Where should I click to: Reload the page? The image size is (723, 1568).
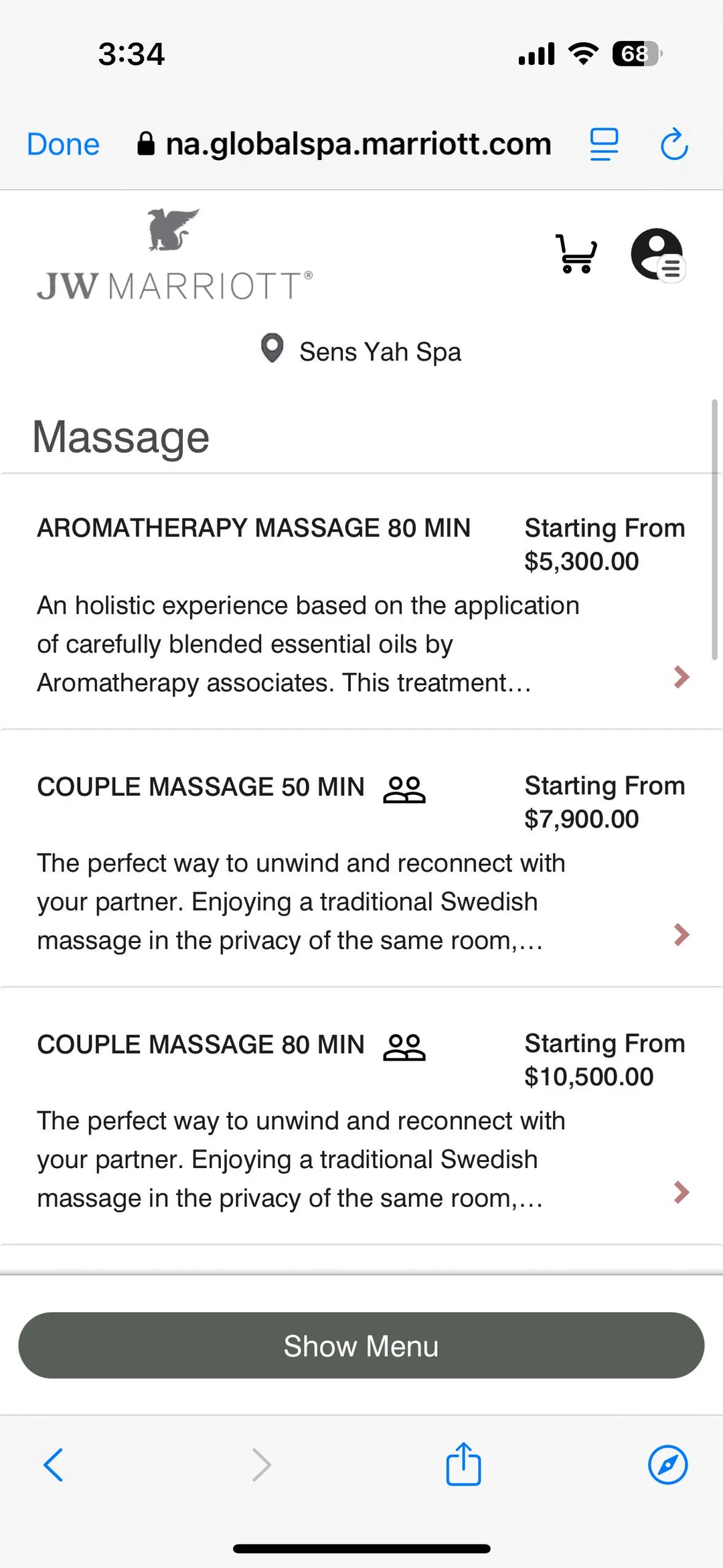pos(673,143)
